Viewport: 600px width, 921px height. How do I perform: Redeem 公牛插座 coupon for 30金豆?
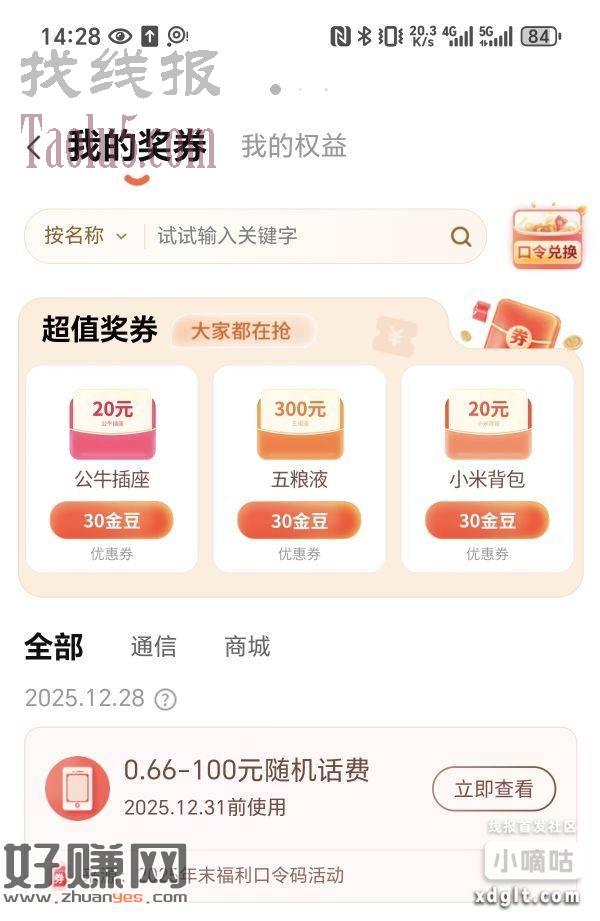[x=112, y=521]
